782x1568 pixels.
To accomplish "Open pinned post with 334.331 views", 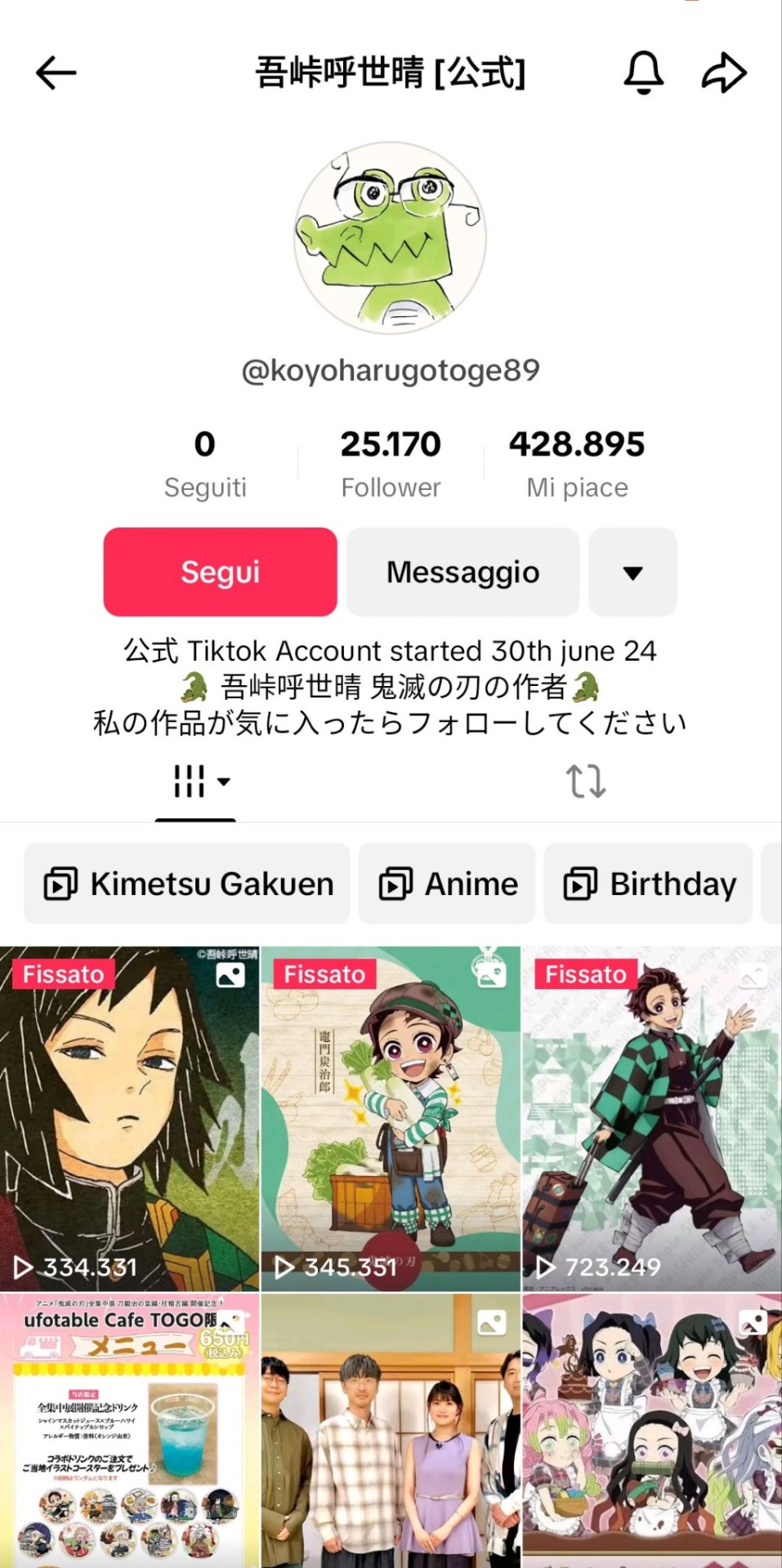I will pyautogui.click(x=129, y=1119).
